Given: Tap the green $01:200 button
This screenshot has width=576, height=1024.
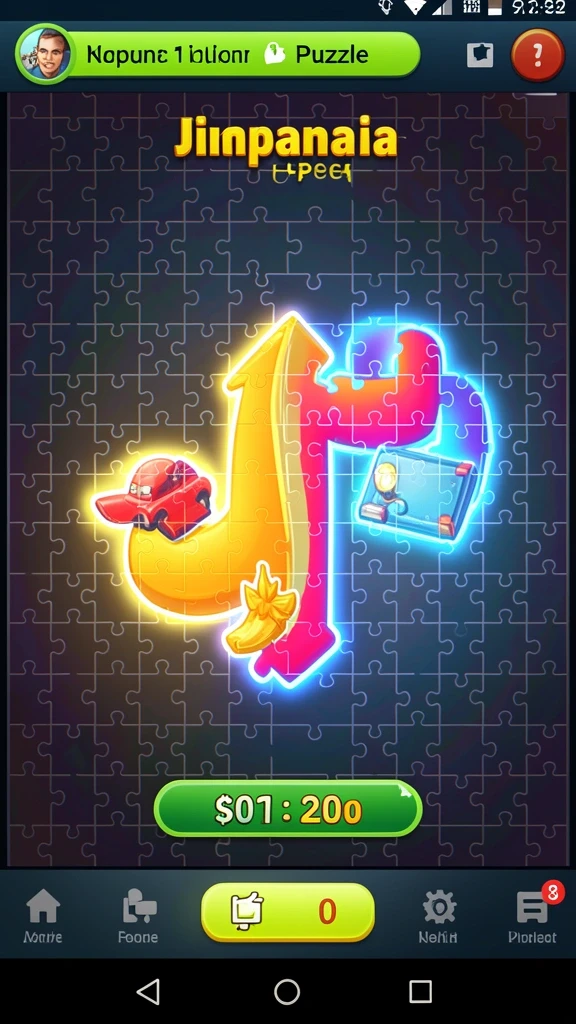Looking at the screenshot, I should pos(288,809).
